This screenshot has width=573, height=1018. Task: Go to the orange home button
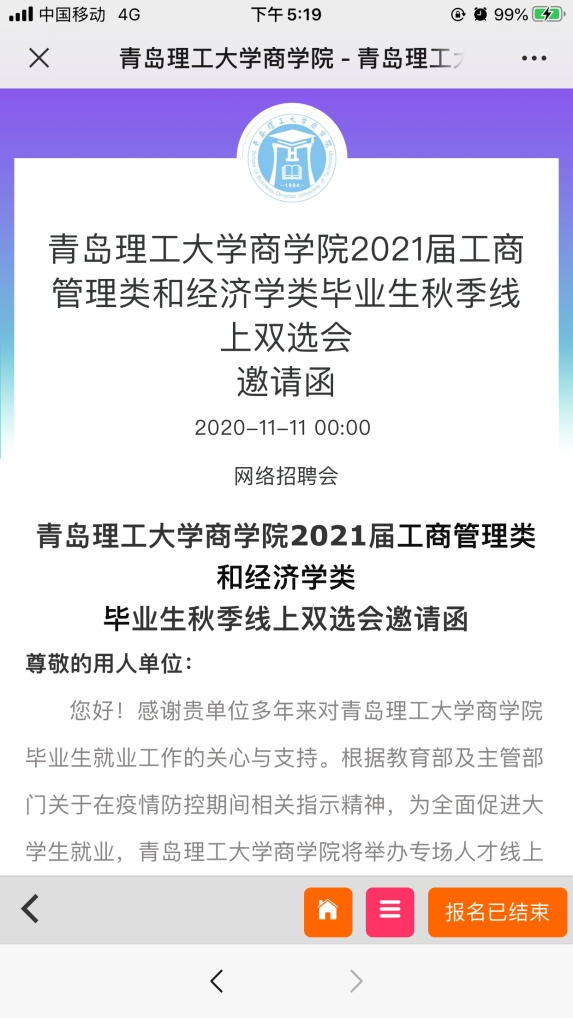point(328,912)
